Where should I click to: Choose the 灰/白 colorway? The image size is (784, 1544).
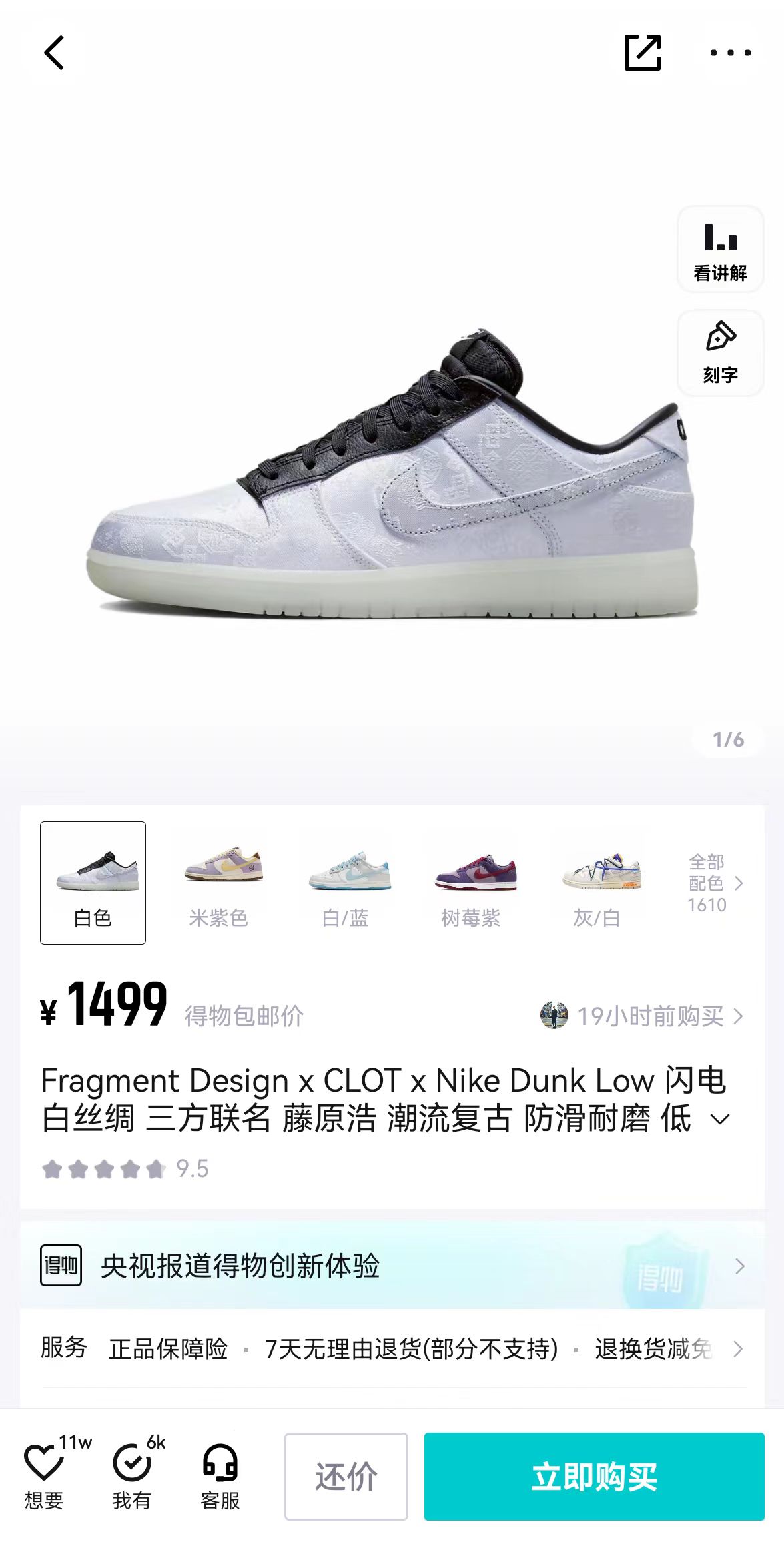(x=597, y=883)
